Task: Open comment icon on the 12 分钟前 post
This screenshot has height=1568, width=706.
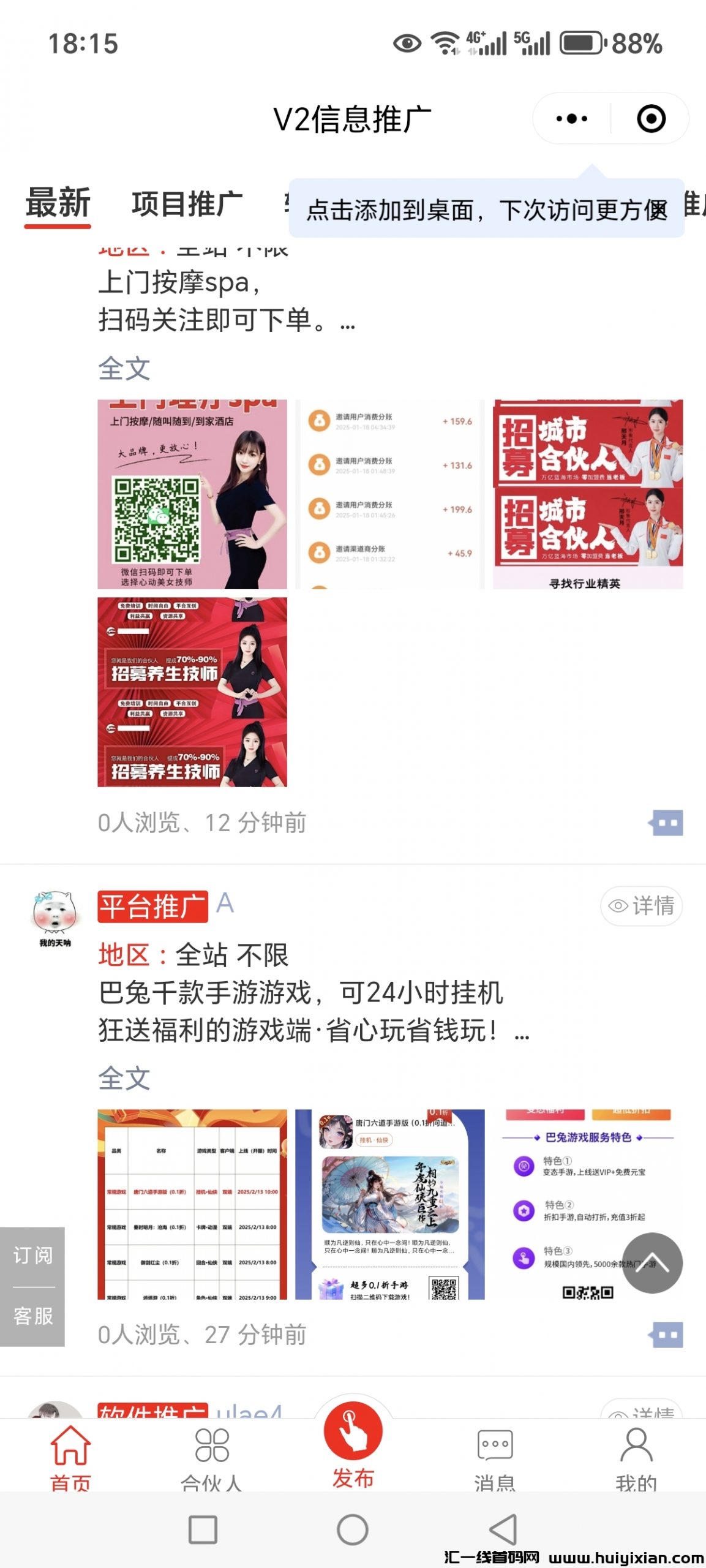Action: tap(667, 823)
